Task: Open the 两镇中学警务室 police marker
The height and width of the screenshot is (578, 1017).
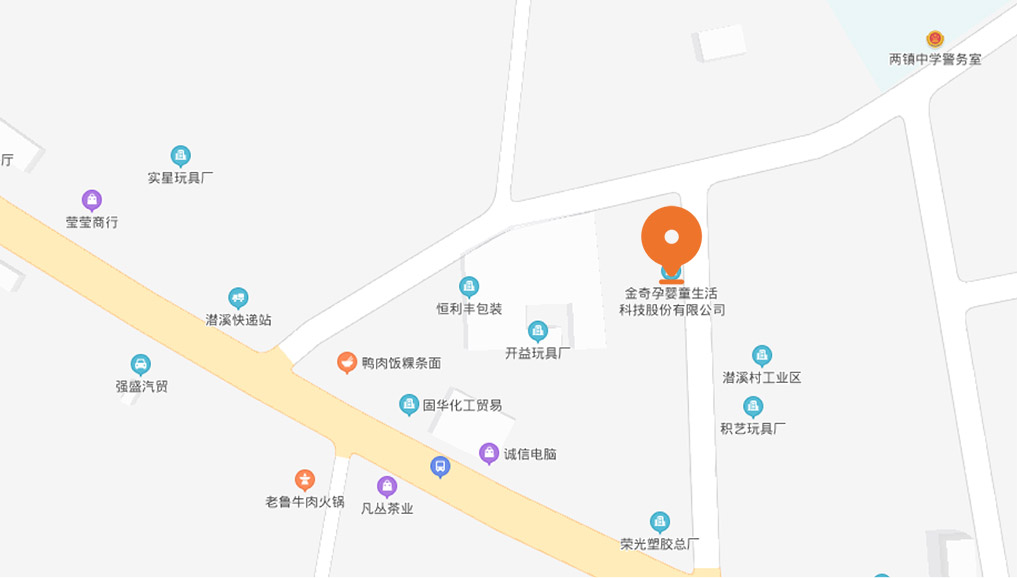Action: coord(935,39)
